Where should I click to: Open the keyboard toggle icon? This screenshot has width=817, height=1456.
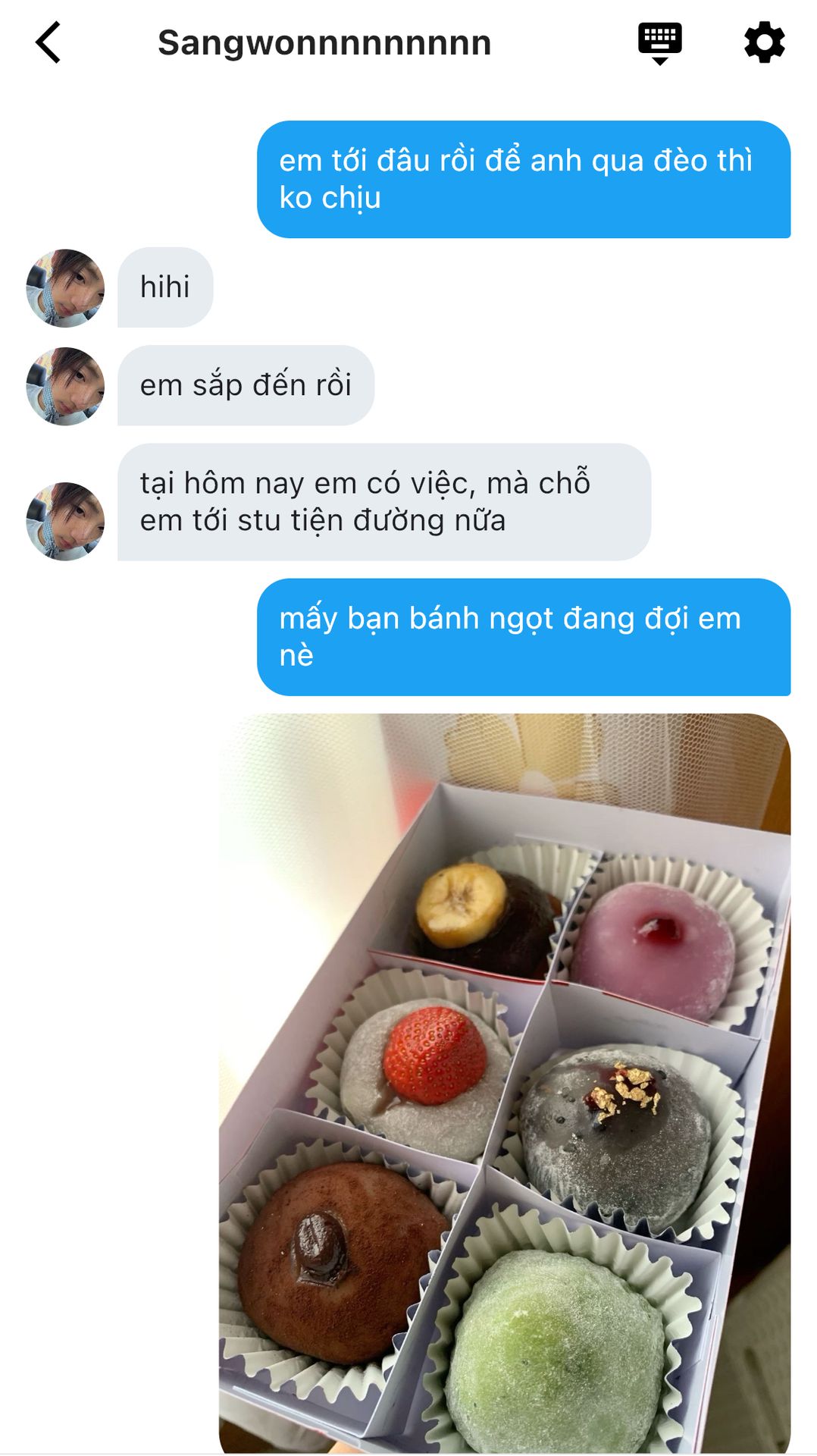click(659, 42)
